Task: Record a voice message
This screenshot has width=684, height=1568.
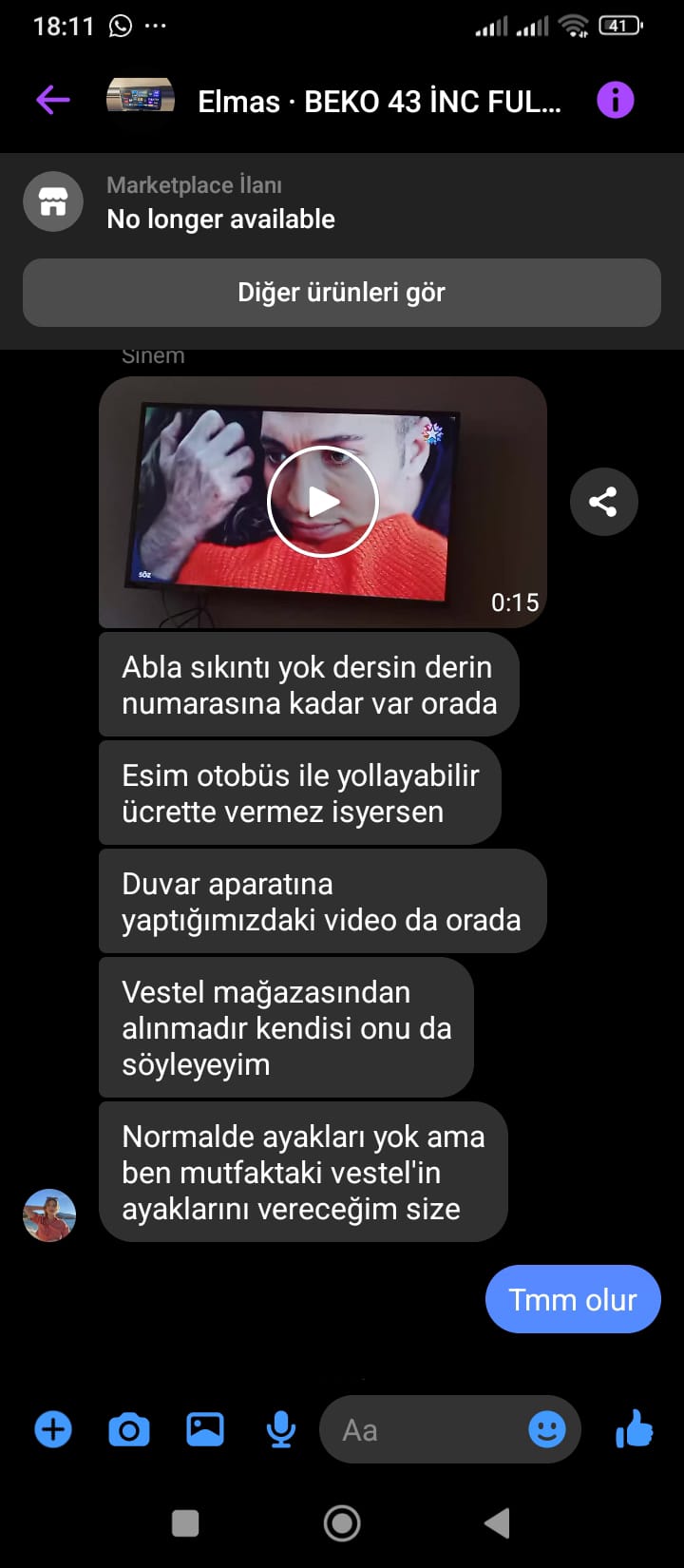Action: pos(280,1429)
